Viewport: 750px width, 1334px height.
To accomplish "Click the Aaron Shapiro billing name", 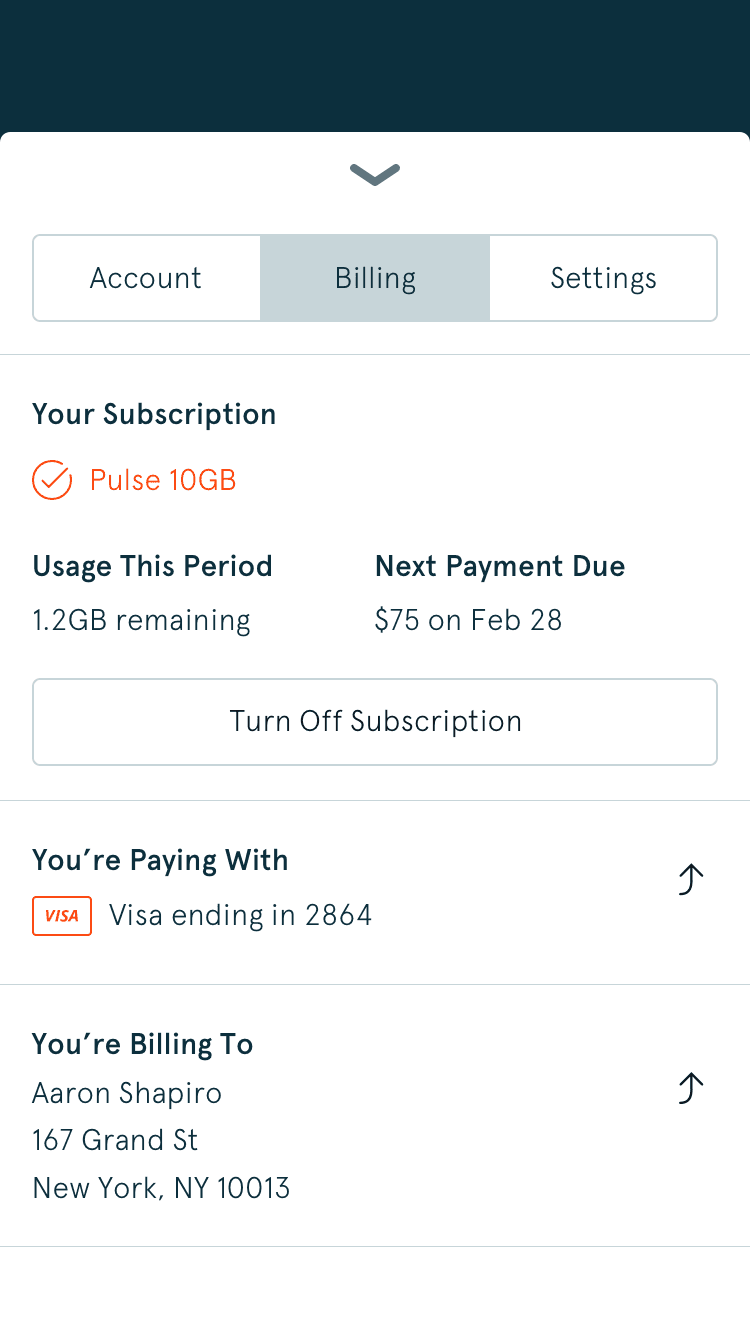I will tap(127, 1093).
